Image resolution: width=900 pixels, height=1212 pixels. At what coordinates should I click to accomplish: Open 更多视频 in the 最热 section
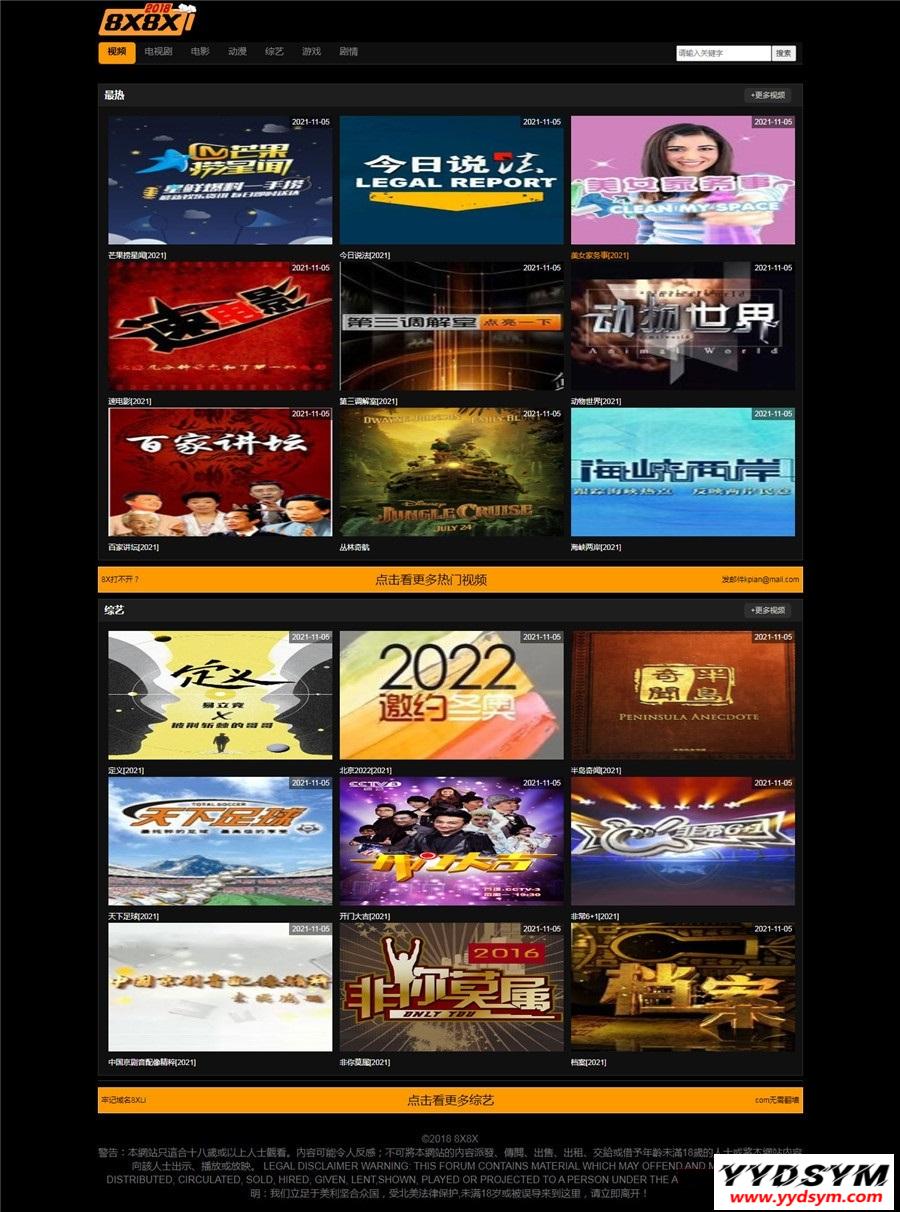click(767, 95)
